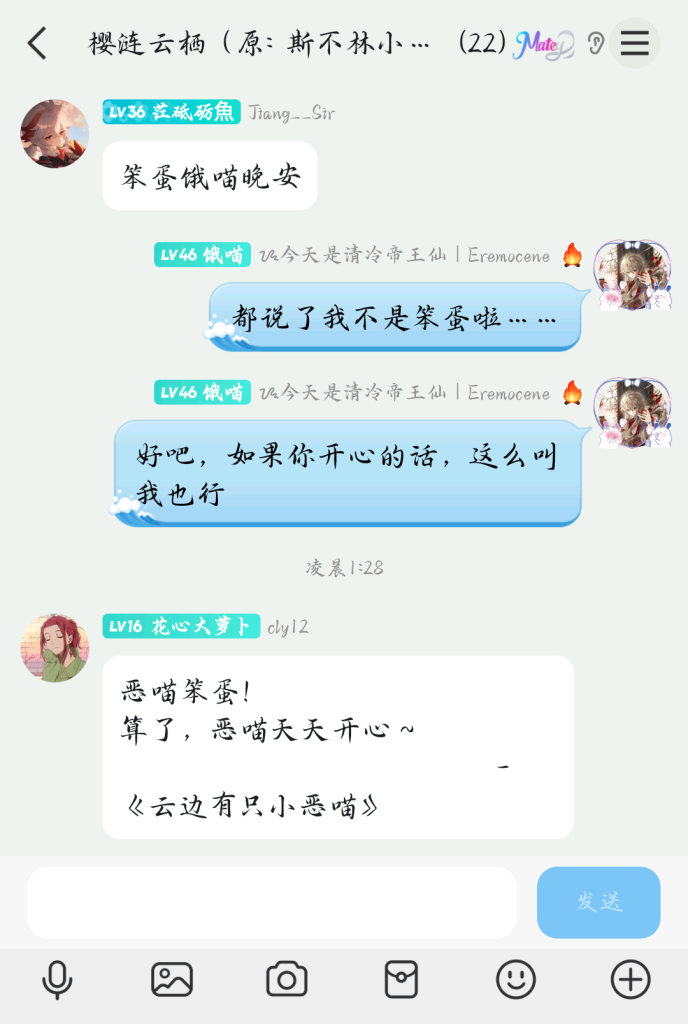
Task: Open cly12's profile avatar
Action: pos(55,648)
